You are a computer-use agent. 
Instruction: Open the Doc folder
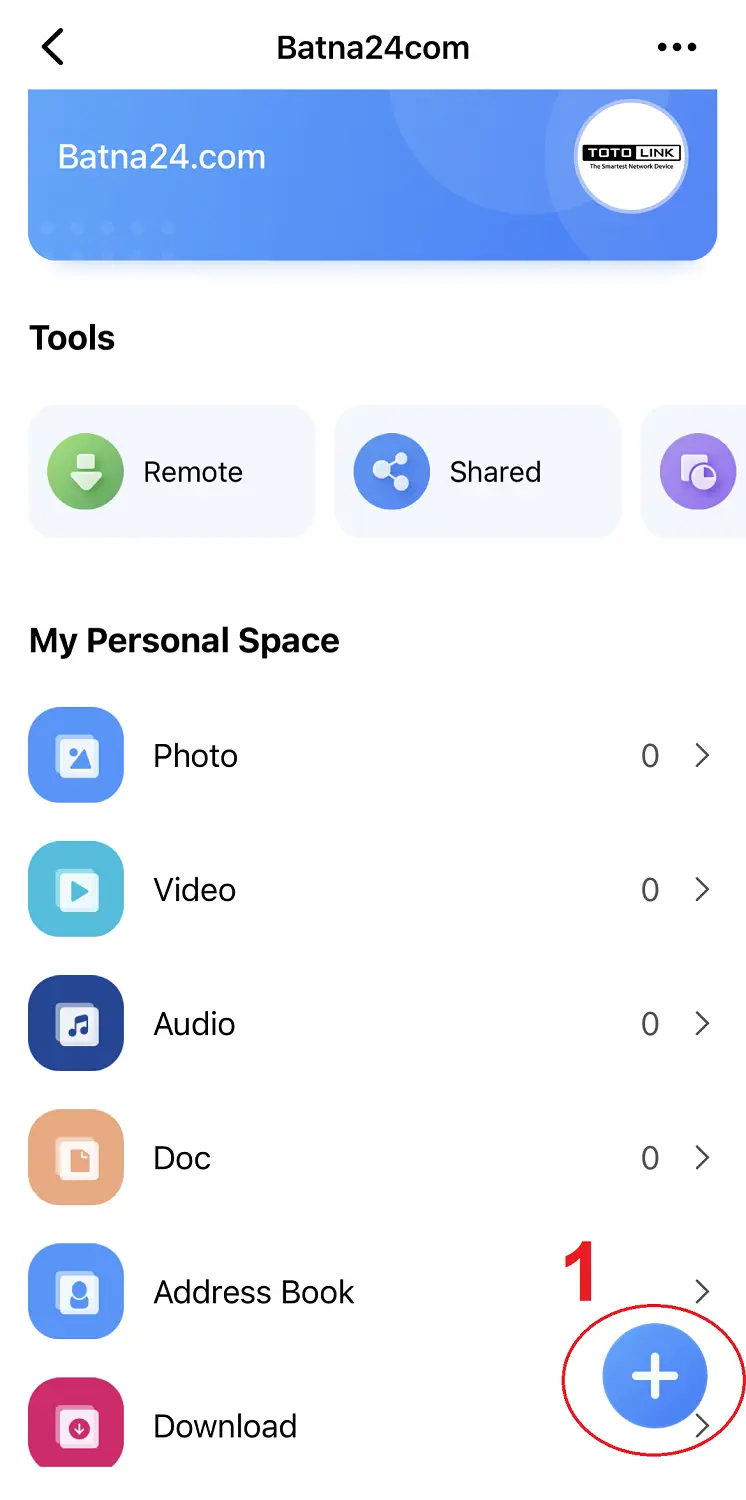tap(370, 1158)
